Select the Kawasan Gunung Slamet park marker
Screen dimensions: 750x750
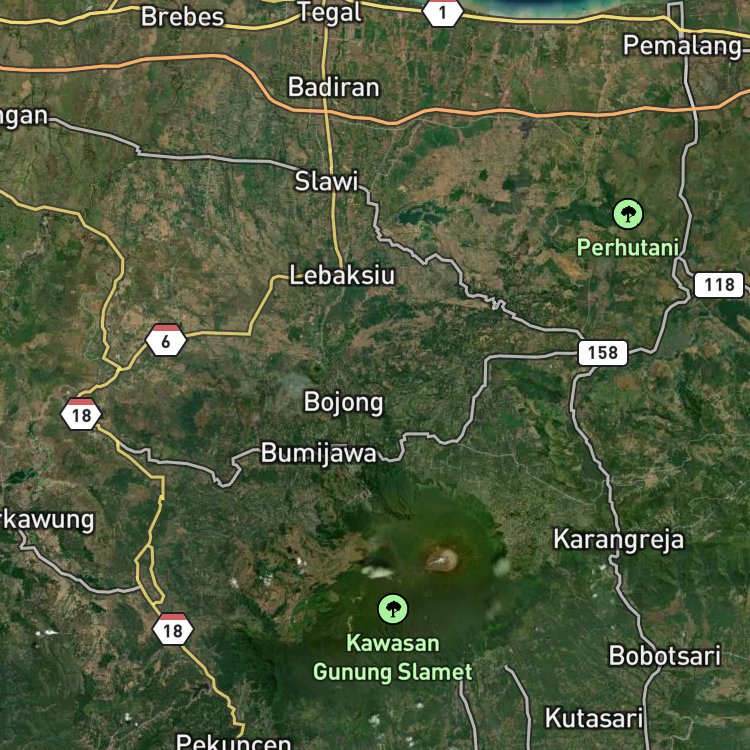393,609
